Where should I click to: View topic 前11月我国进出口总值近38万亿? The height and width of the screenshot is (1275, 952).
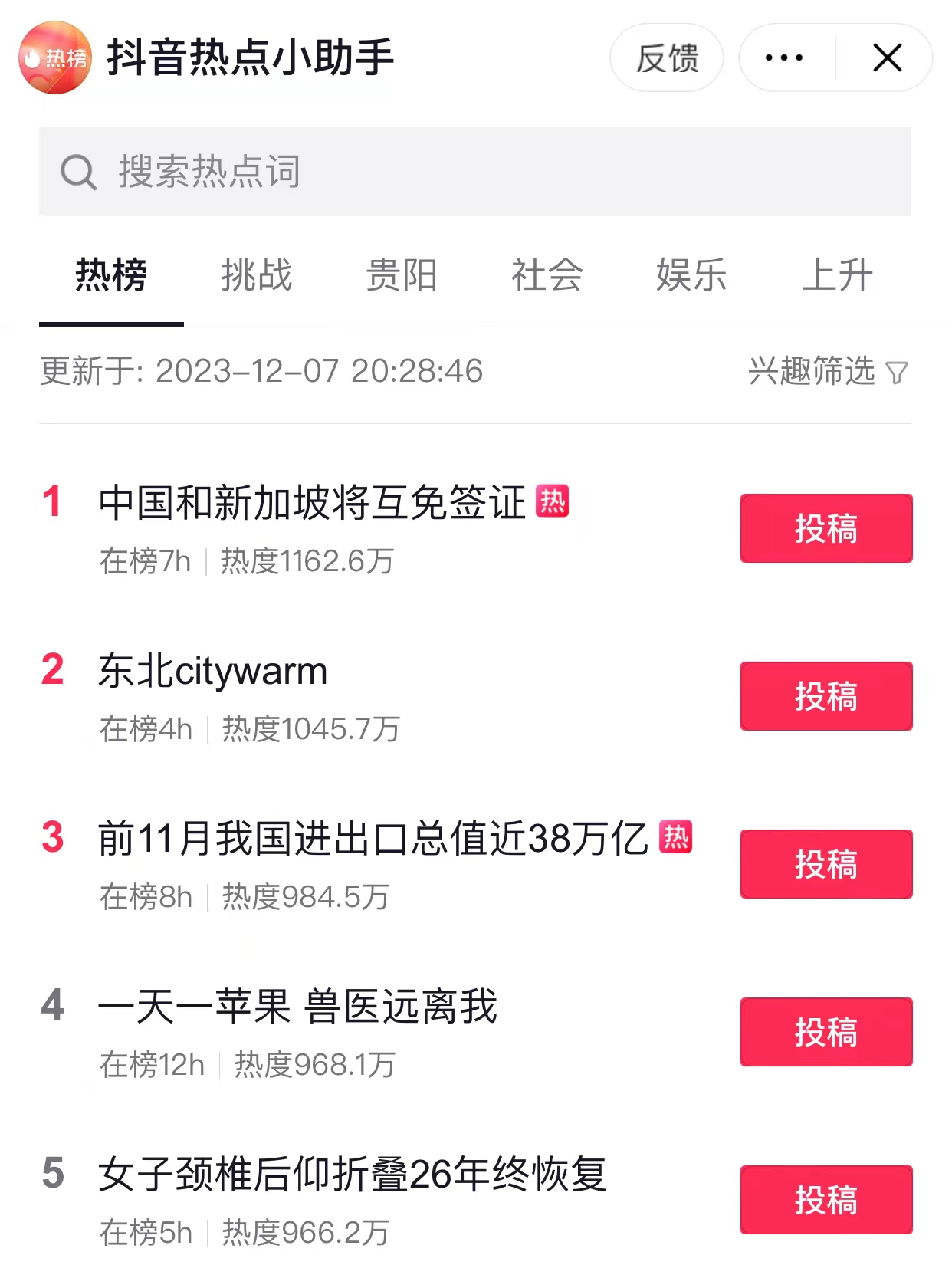click(x=373, y=838)
